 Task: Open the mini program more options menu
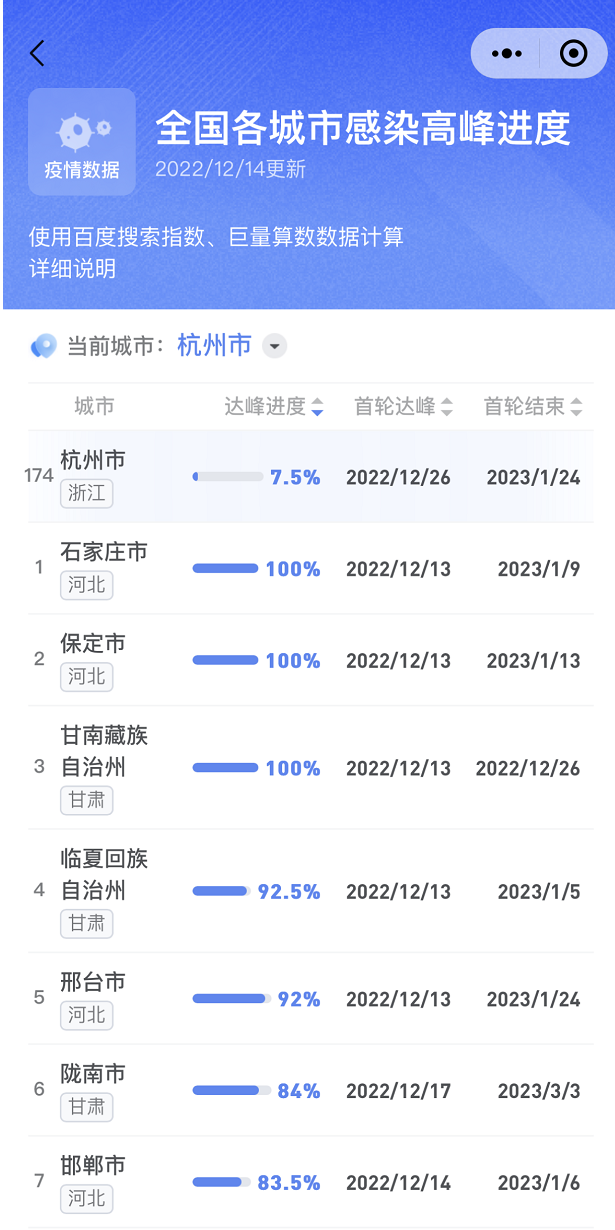click(508, 53)
